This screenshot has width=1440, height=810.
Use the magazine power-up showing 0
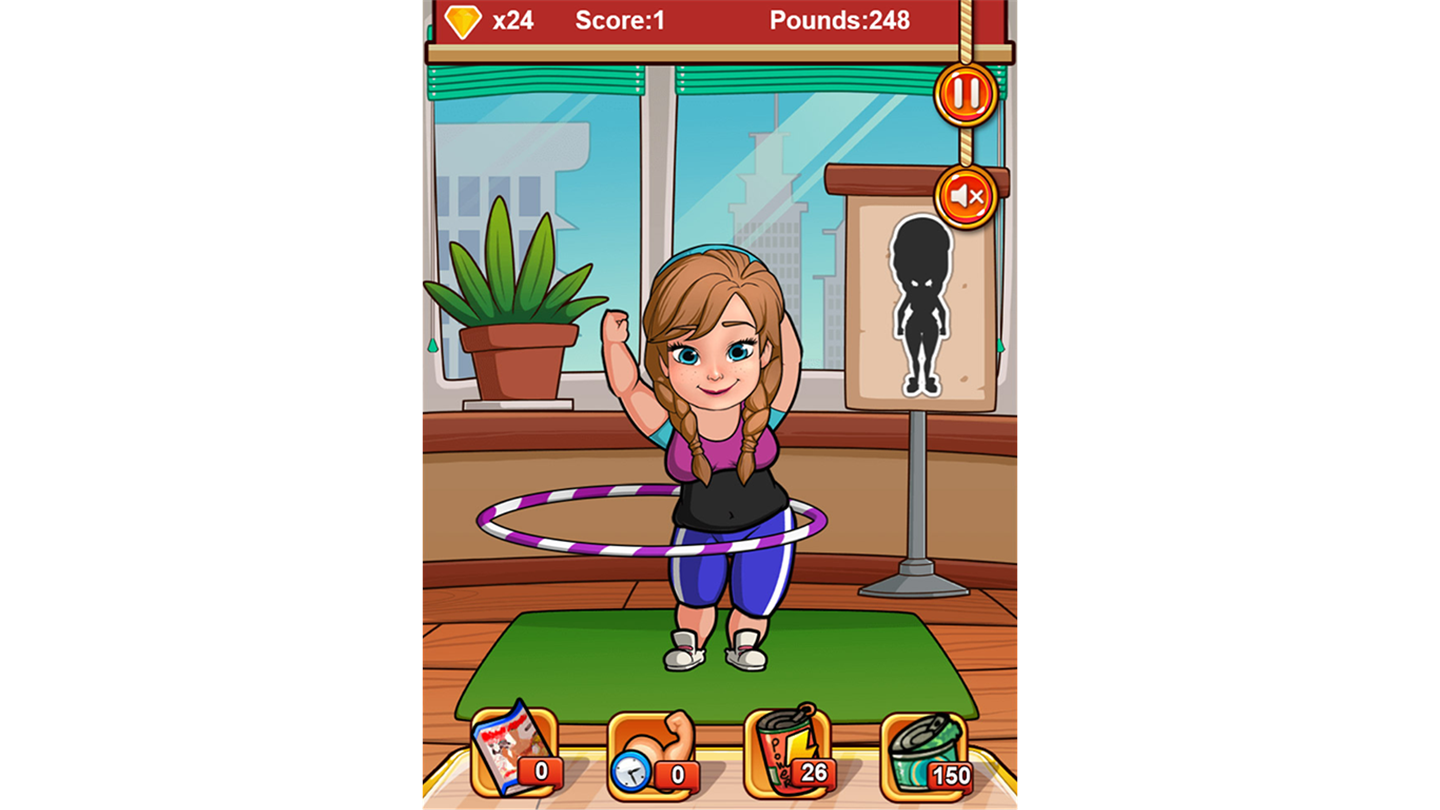514,752
